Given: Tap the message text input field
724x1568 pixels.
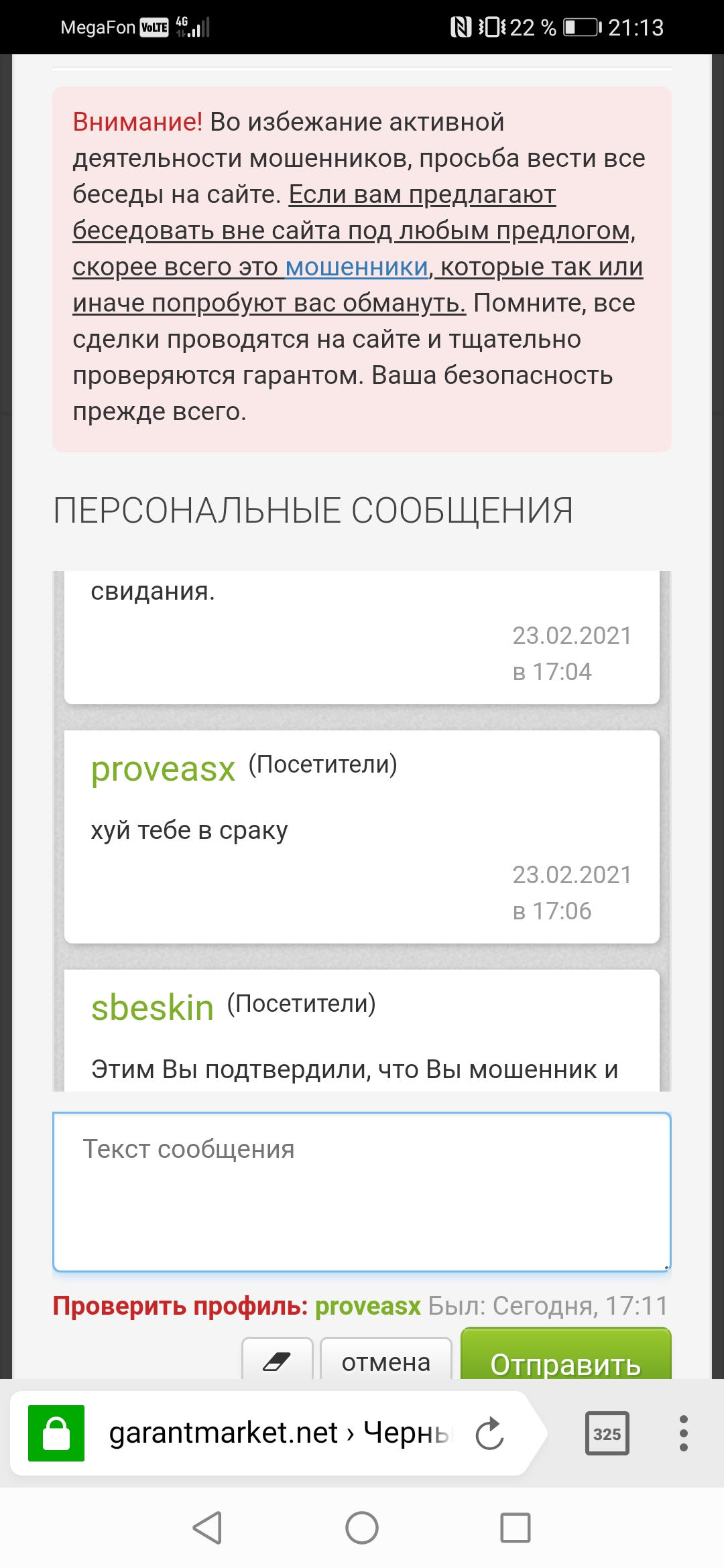Looking at the screenshot, I should [x=362, y=1191].
